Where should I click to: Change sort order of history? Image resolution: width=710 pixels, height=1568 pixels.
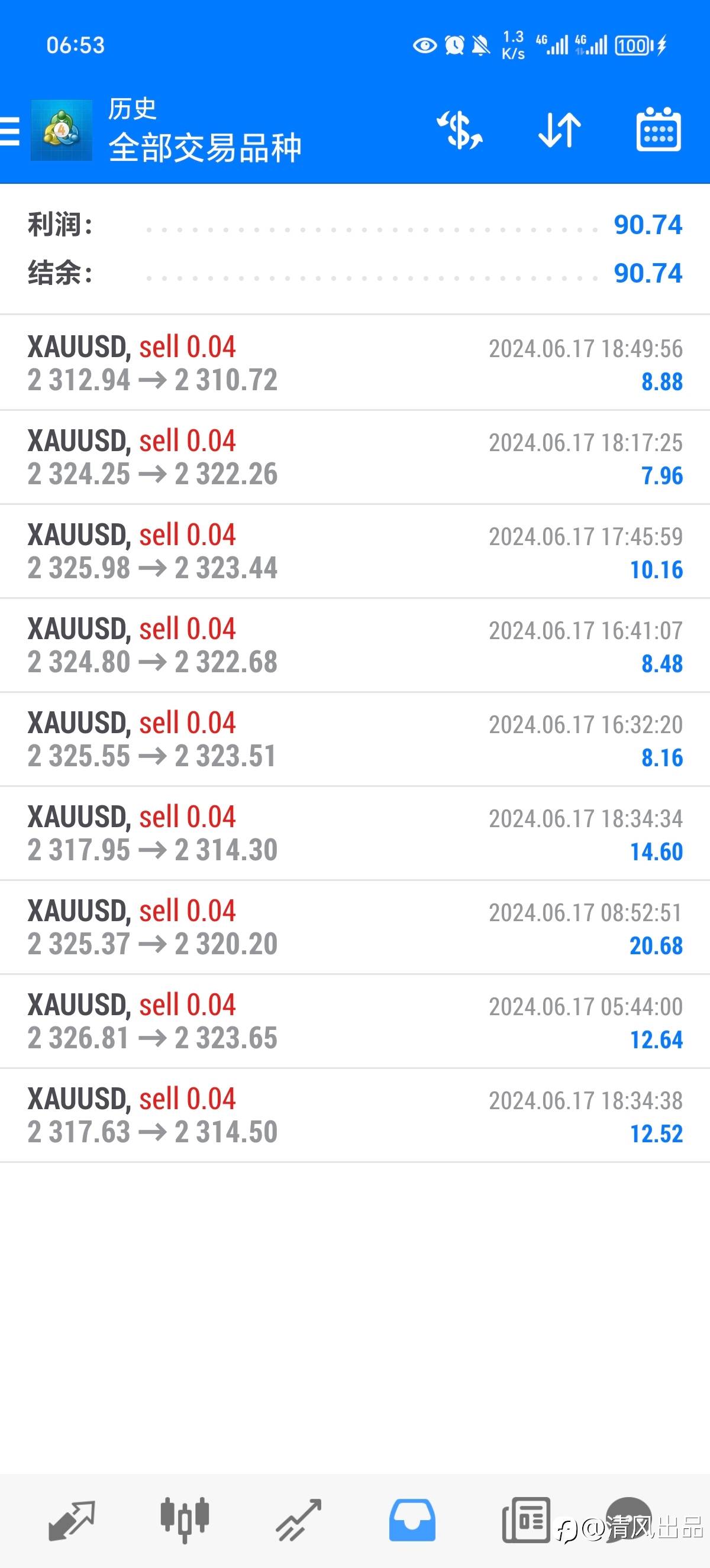click(560, 130)
